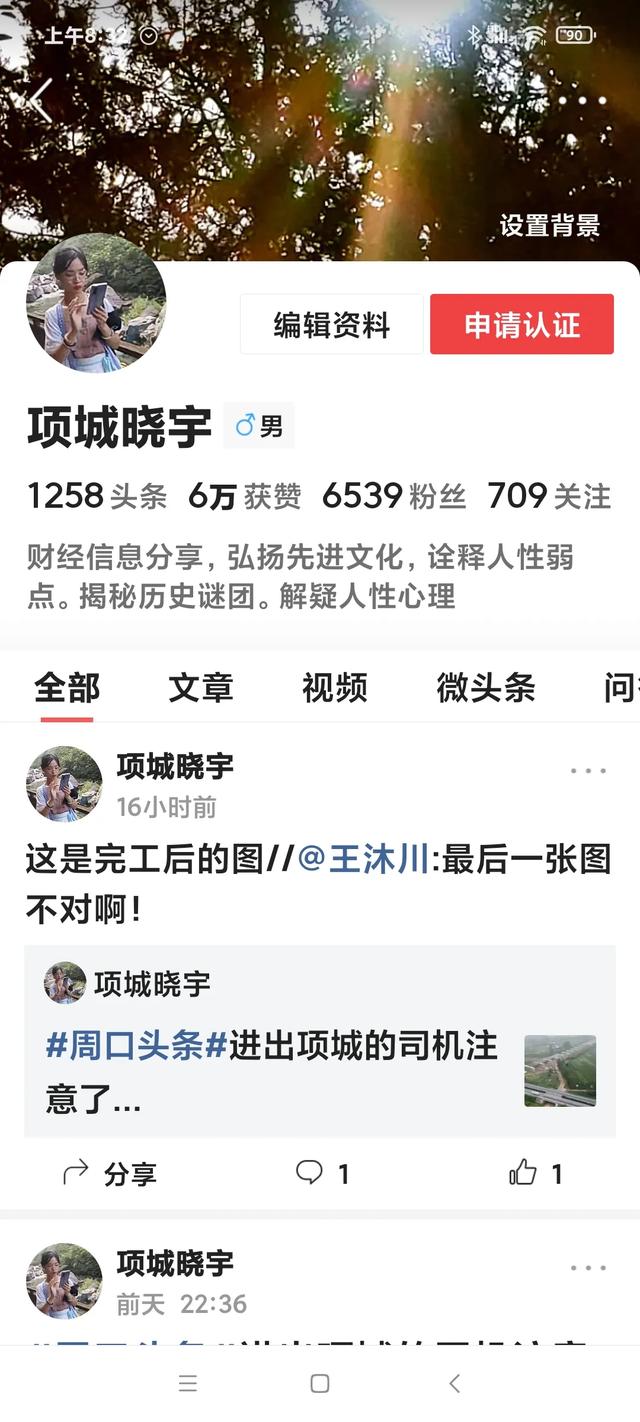Open the @王沐川 mention link
Viewport: 640px width, 1422px height.
(x=363, y=860)
